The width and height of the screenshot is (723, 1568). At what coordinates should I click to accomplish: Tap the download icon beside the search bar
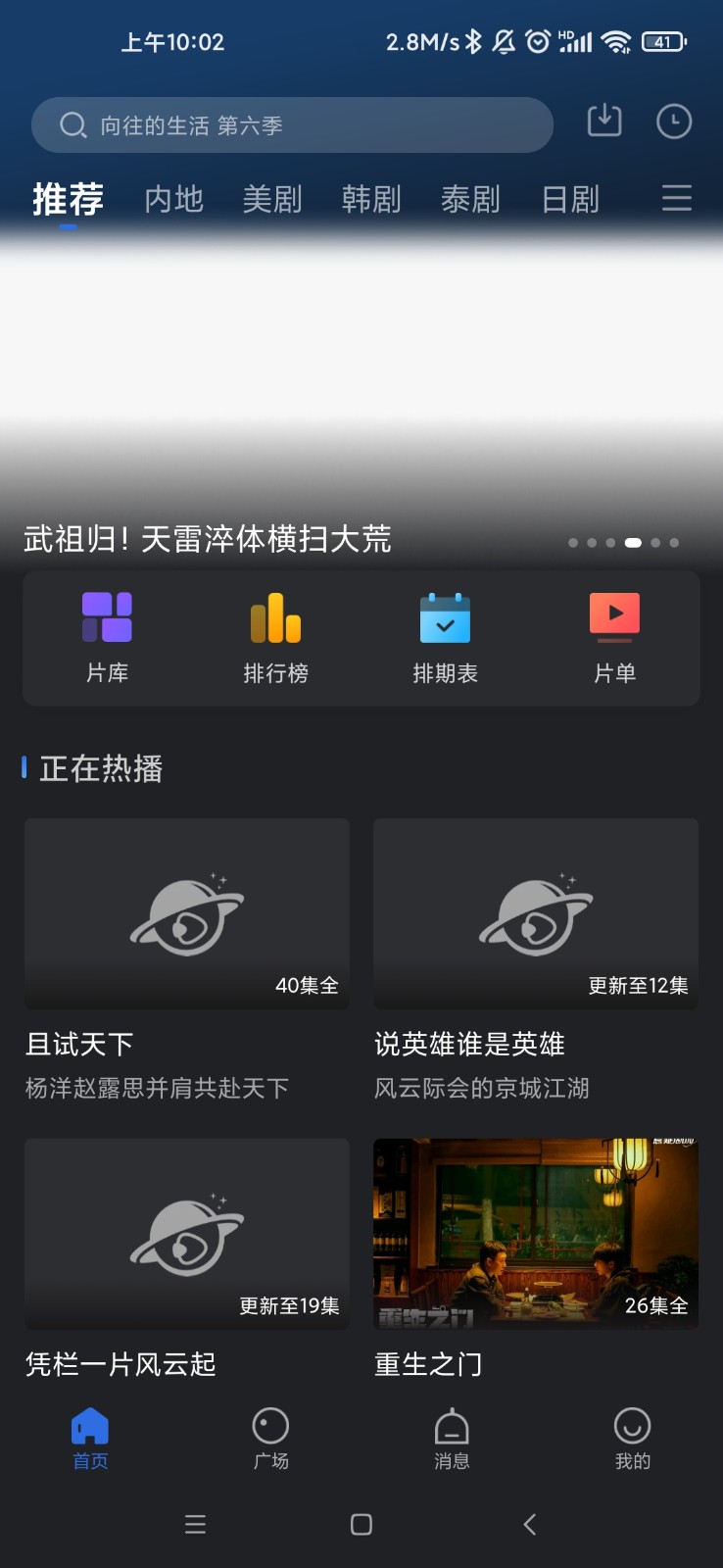[603, 122]
